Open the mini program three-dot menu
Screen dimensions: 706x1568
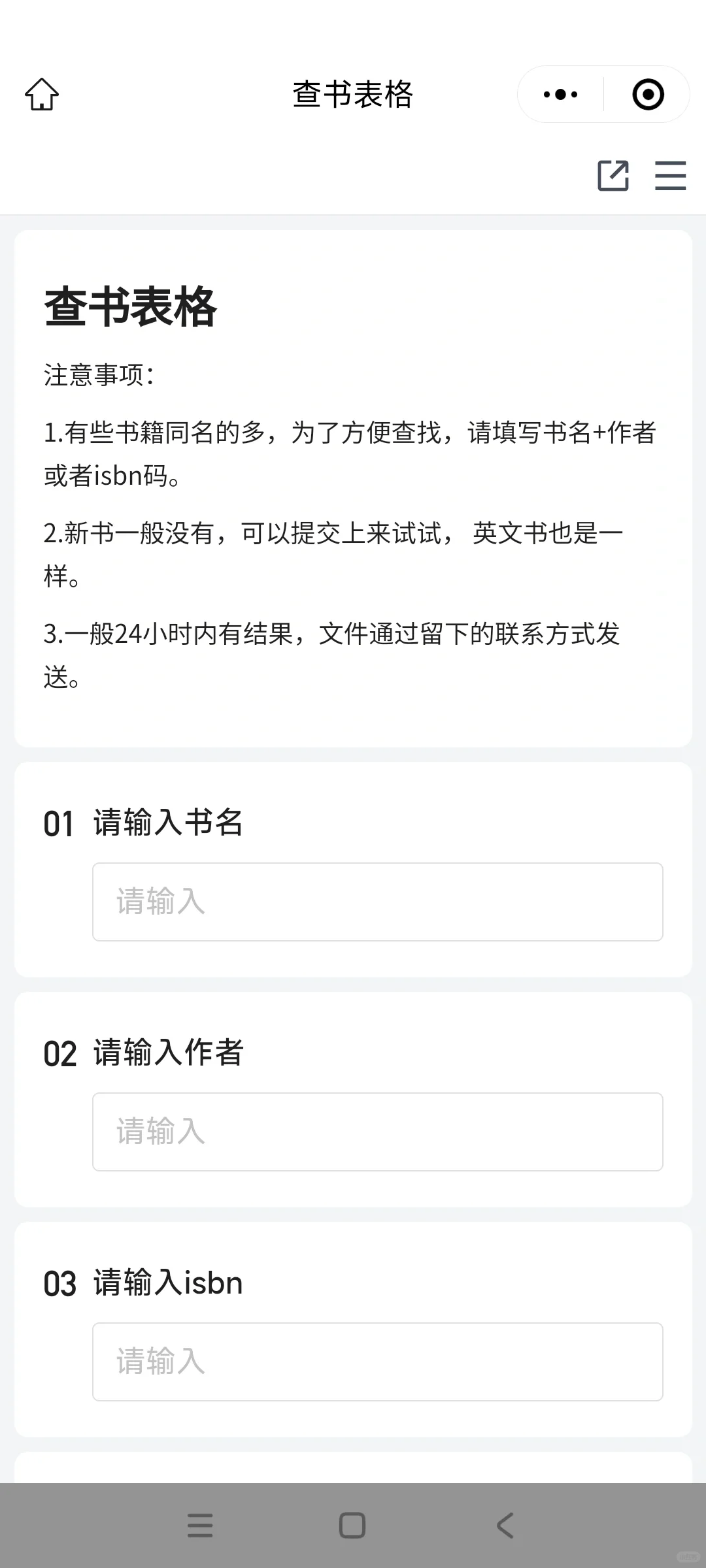(560, 94)
